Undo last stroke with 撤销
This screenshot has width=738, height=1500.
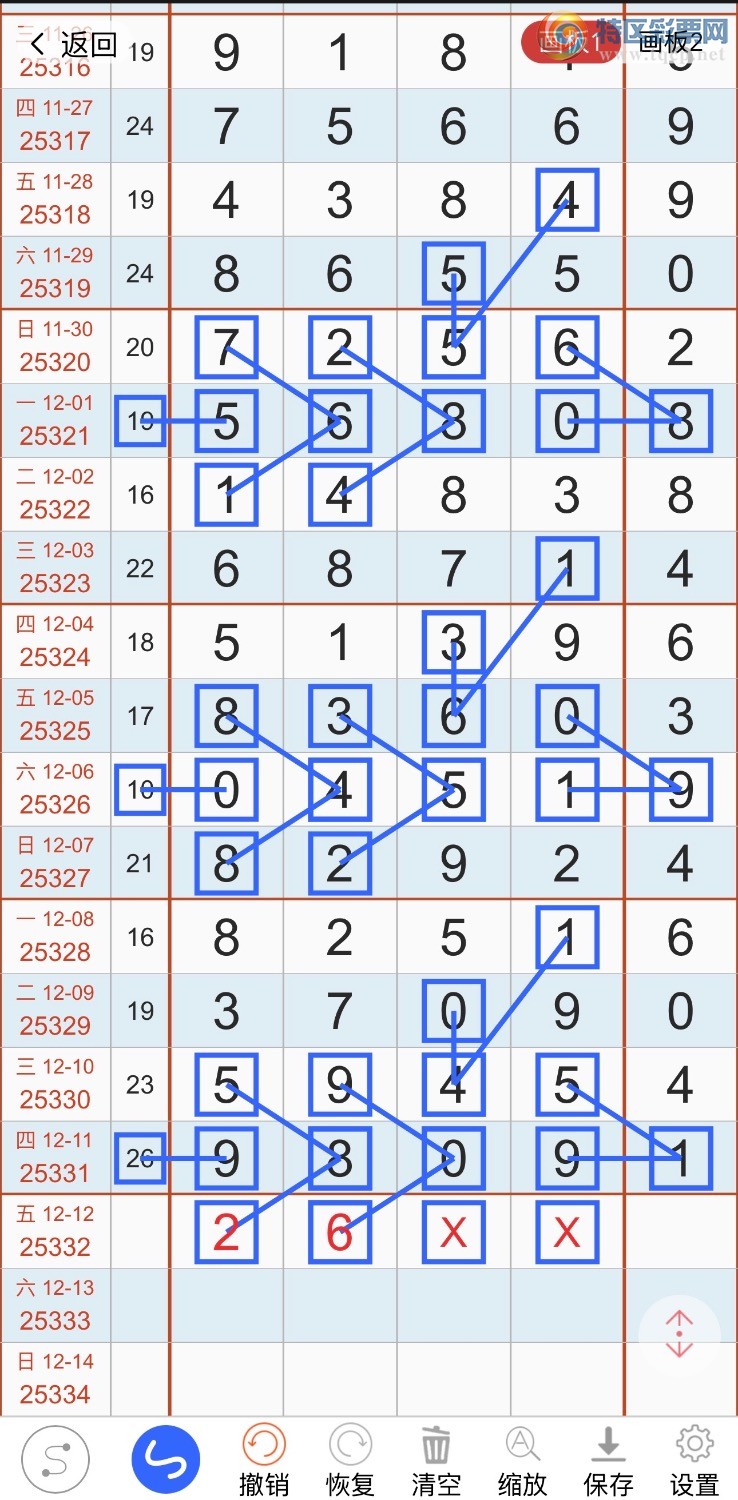[x=264, y=1461]
